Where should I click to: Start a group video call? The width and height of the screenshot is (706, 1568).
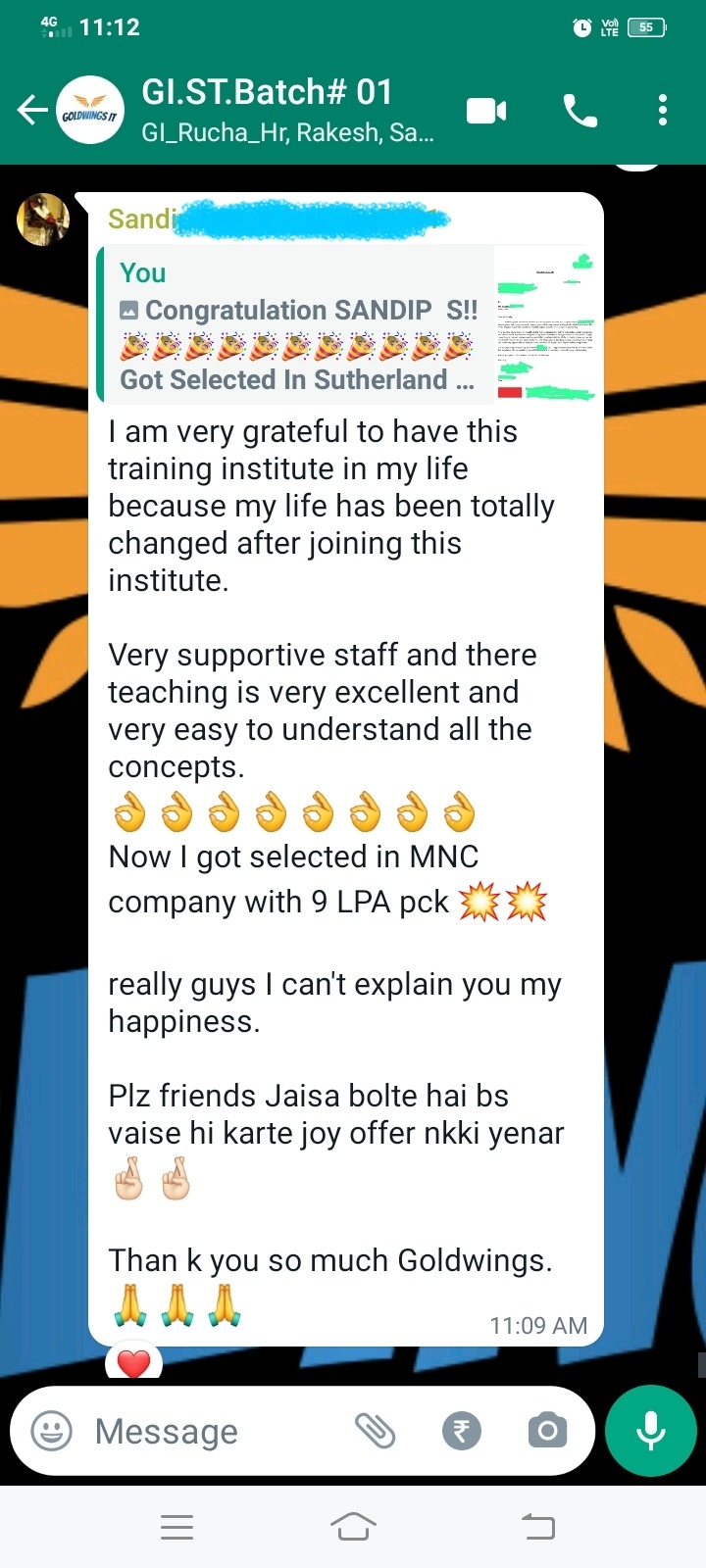coord(485,111)
